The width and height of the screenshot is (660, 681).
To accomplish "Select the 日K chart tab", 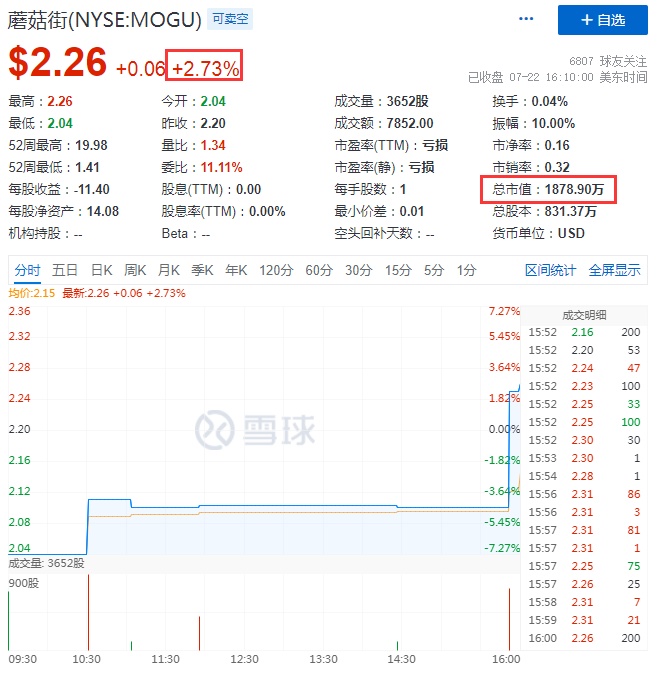I will (x=101, y=270).
